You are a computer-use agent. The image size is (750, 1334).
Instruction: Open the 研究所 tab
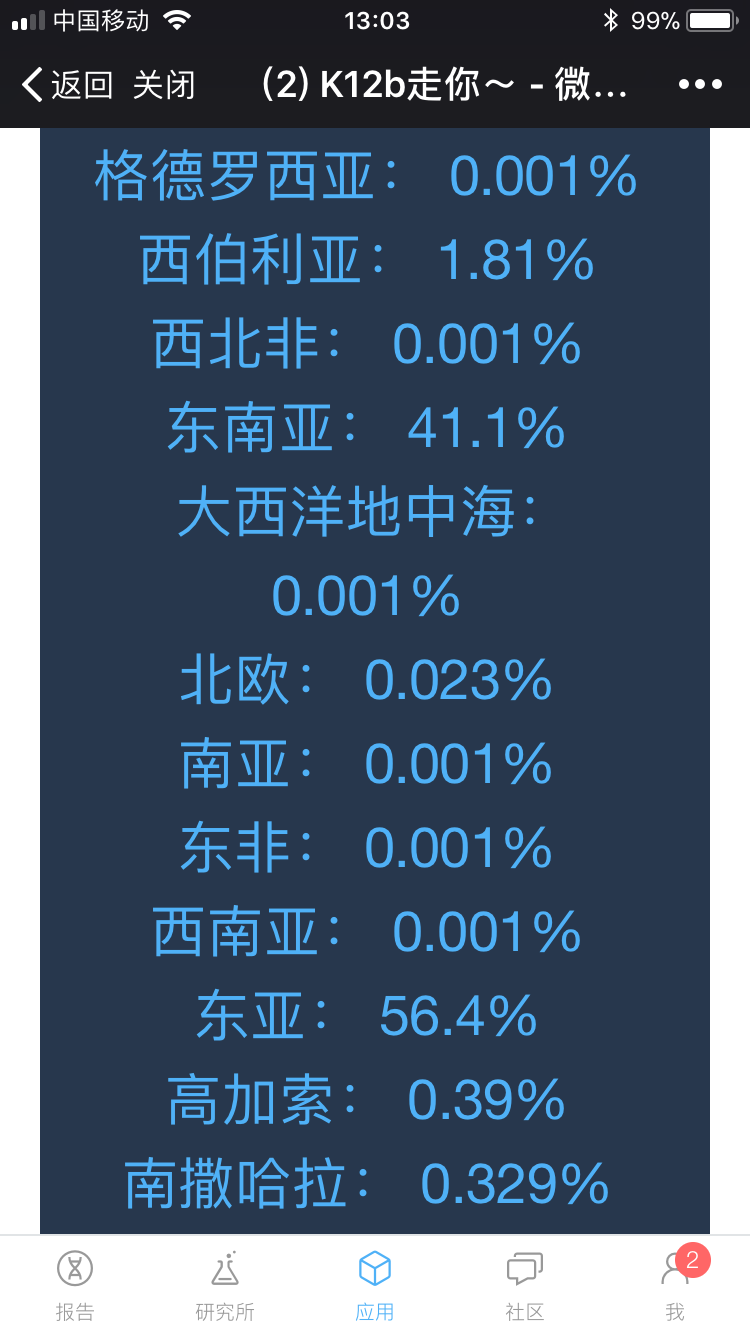[x=225, y=1285]
